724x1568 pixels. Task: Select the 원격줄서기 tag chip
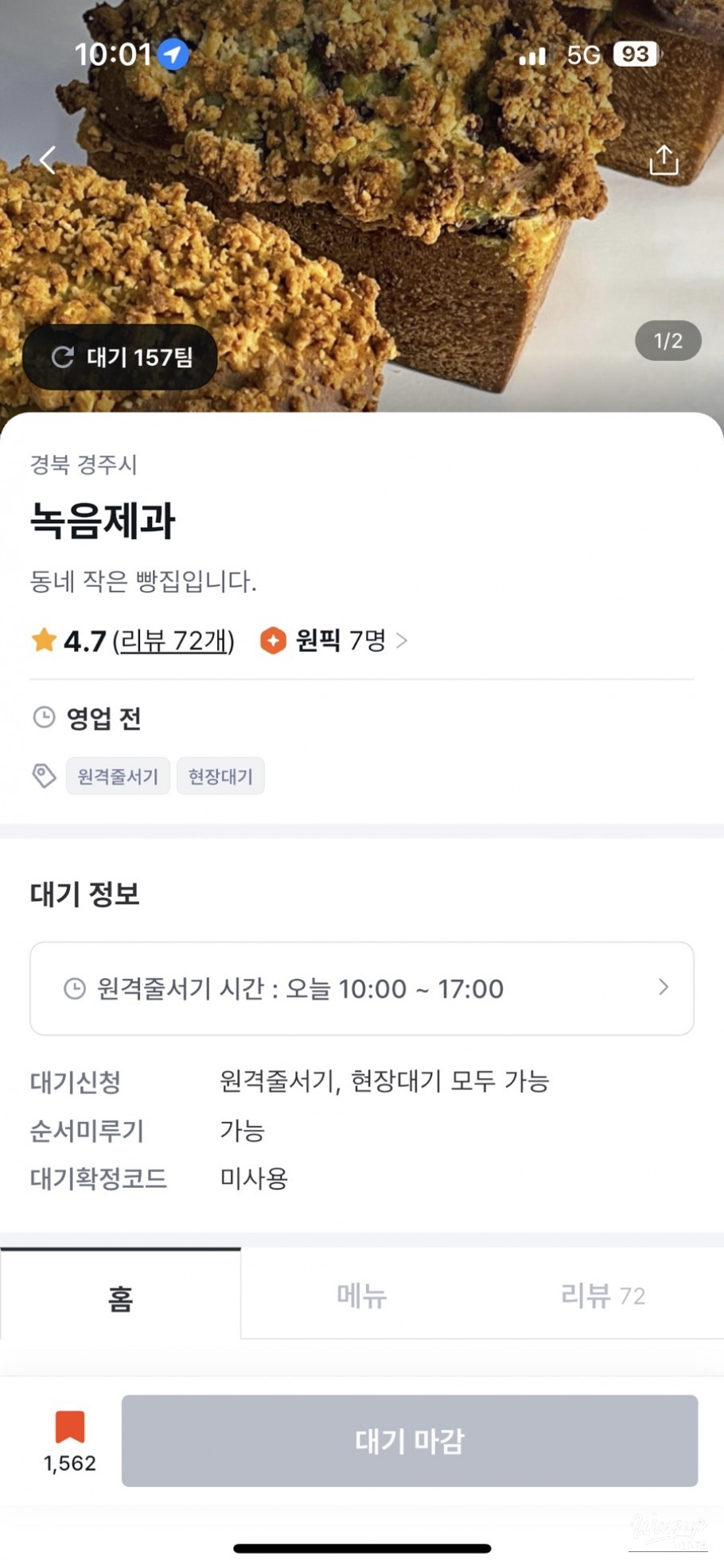[118, 776]
